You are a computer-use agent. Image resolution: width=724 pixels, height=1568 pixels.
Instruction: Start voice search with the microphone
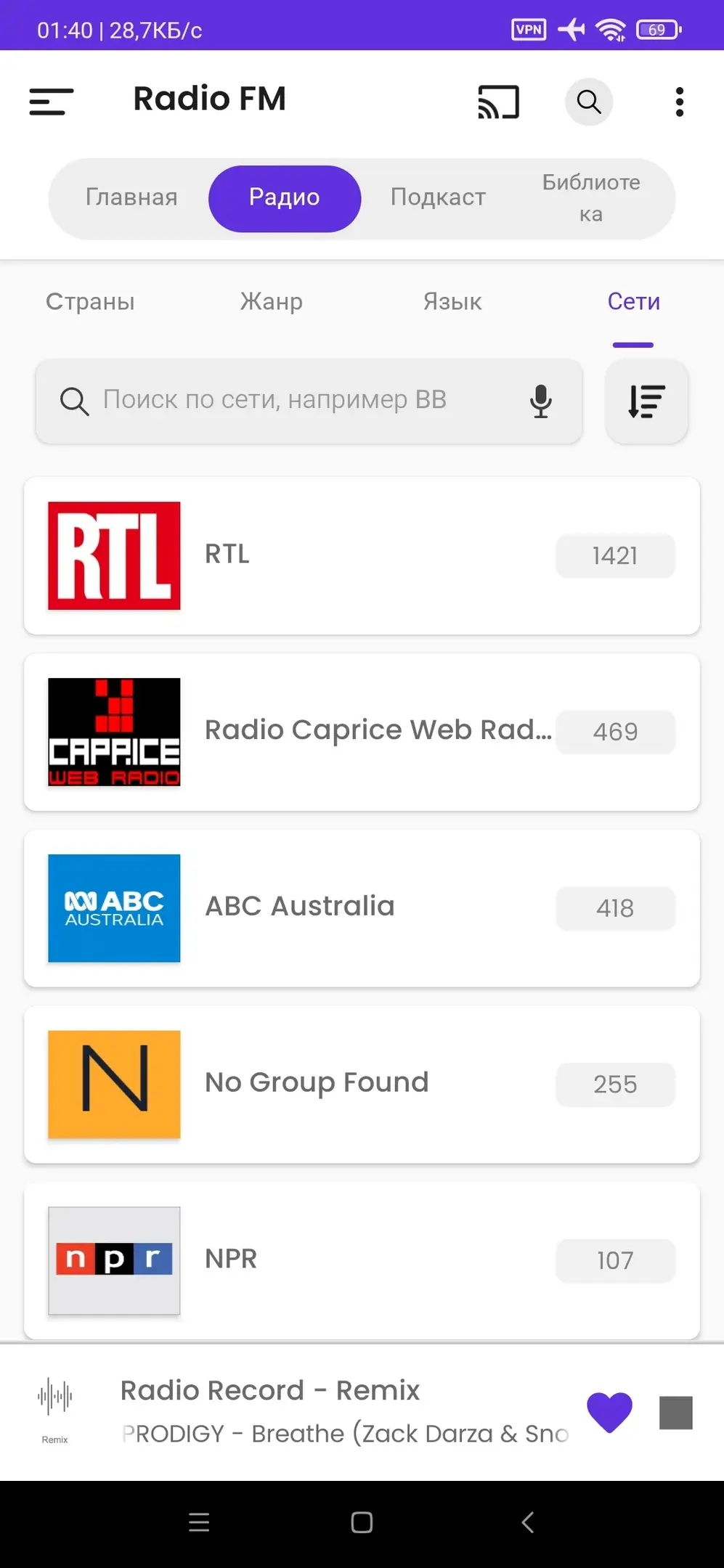540,401
